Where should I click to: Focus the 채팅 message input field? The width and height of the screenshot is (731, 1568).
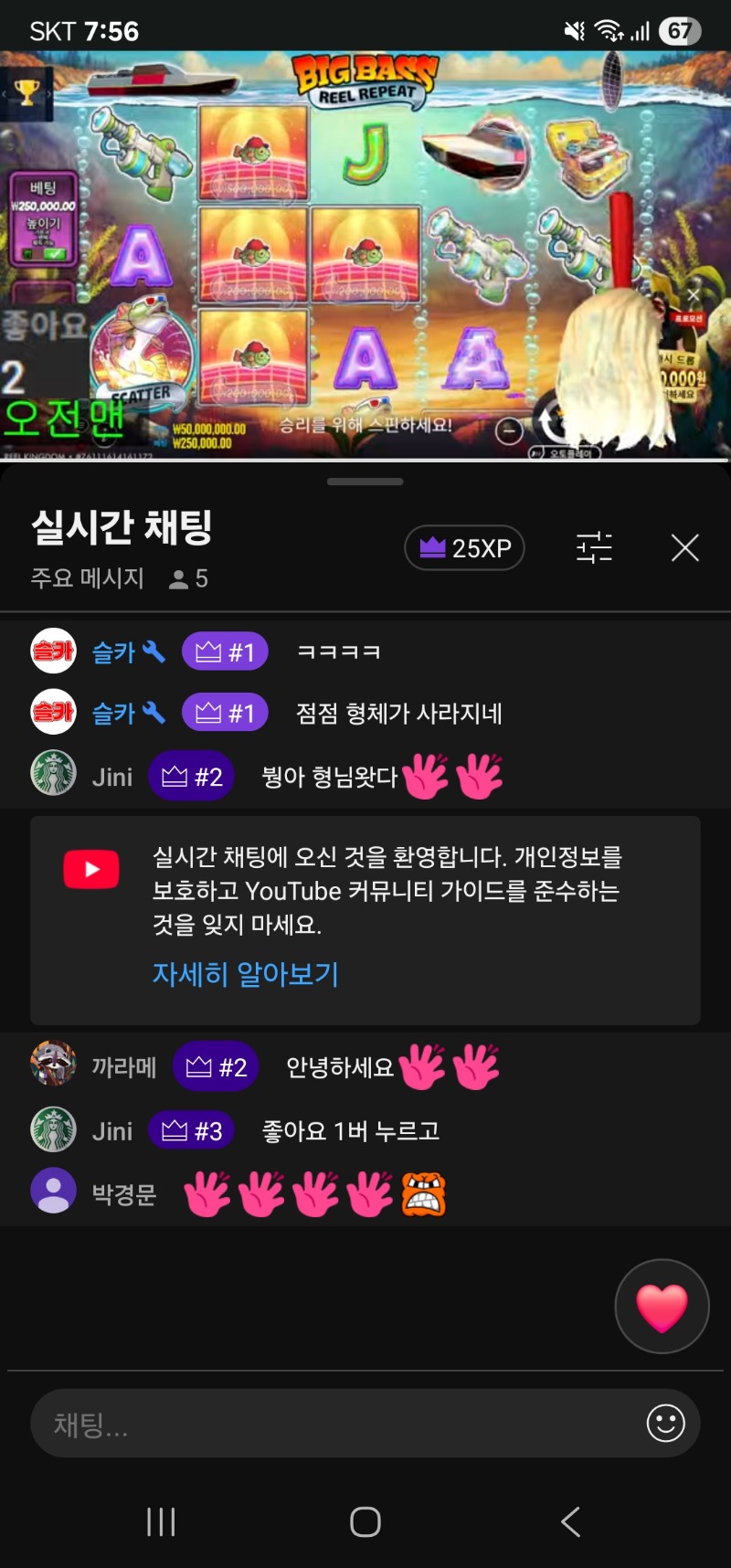tap(338, 1424)
